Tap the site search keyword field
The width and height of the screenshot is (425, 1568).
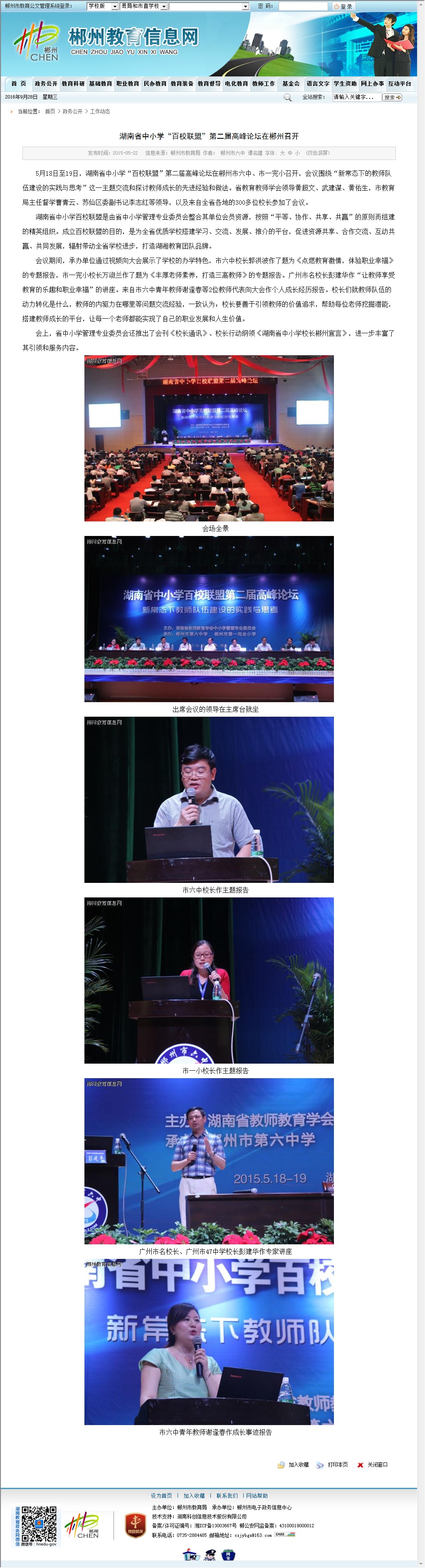tap(355, 97)
